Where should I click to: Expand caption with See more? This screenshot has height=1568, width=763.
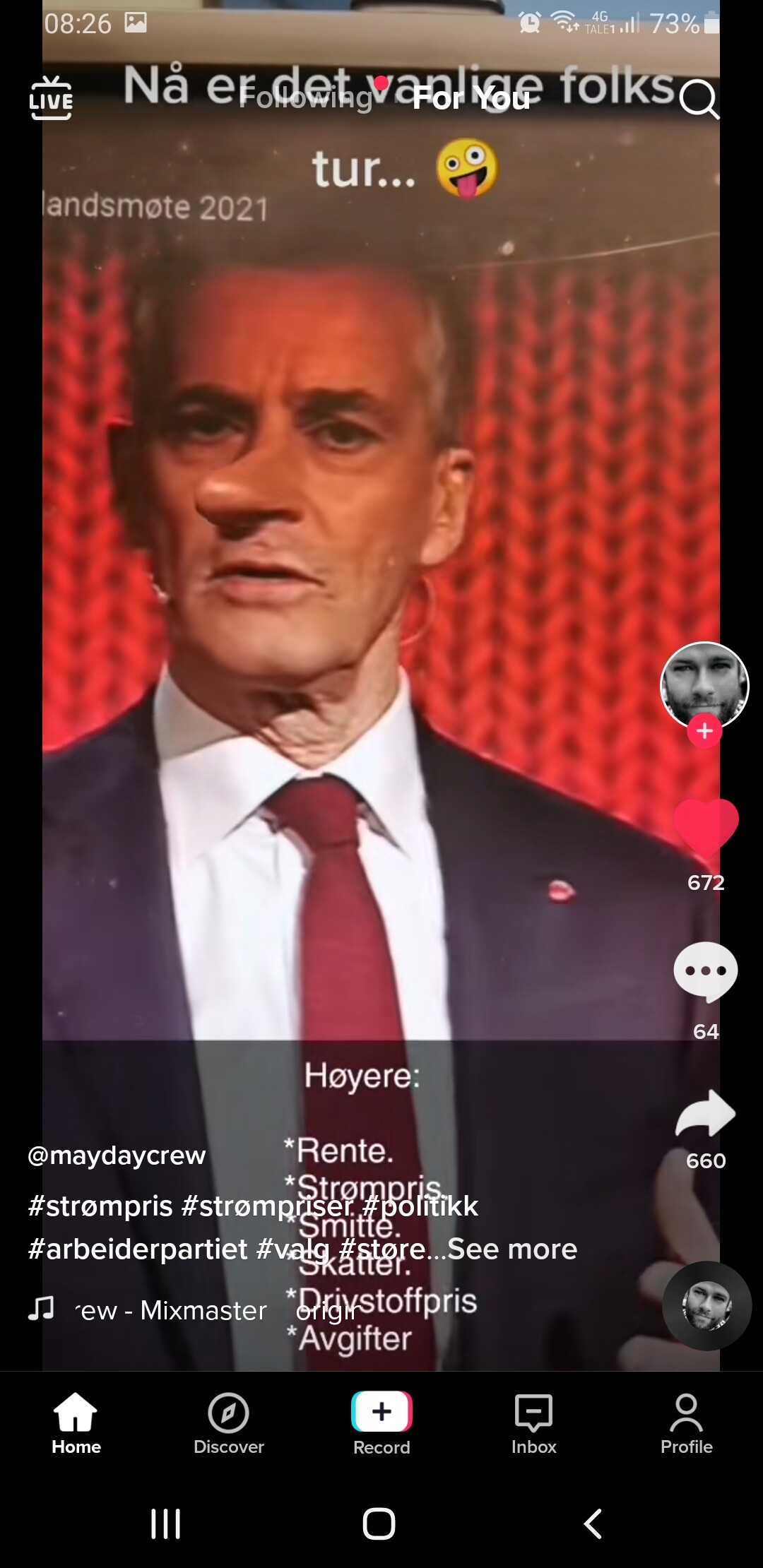(512, 1249)
